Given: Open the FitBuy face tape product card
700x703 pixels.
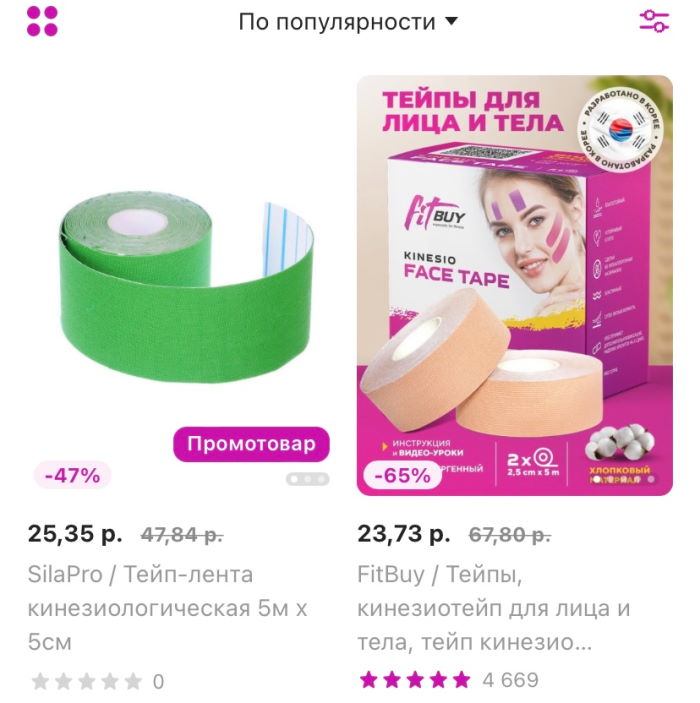Looking at the screenshot, I should pyautogui.click(x=515, y=285).
